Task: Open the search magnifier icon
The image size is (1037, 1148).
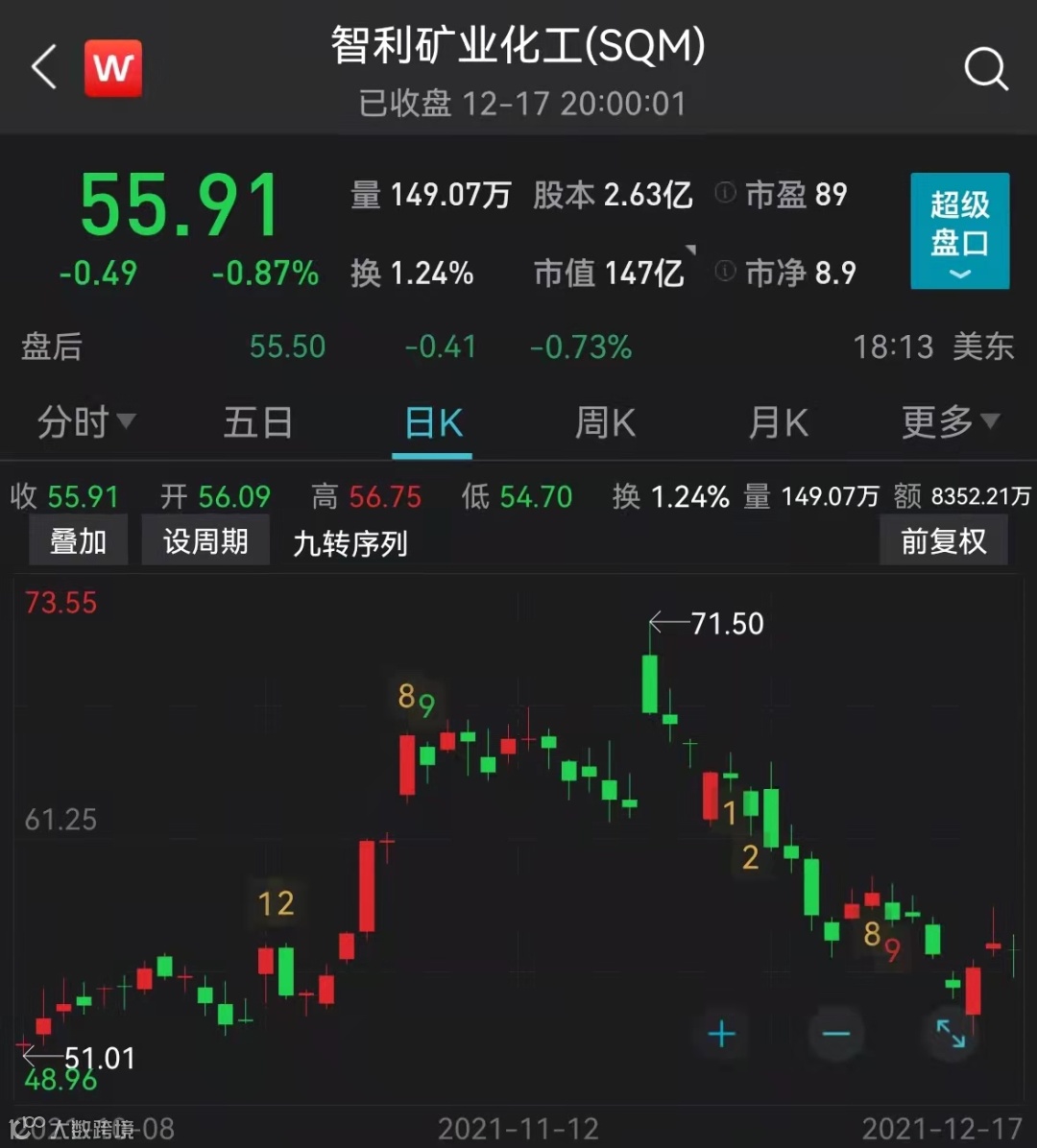Action: [985, 69]
